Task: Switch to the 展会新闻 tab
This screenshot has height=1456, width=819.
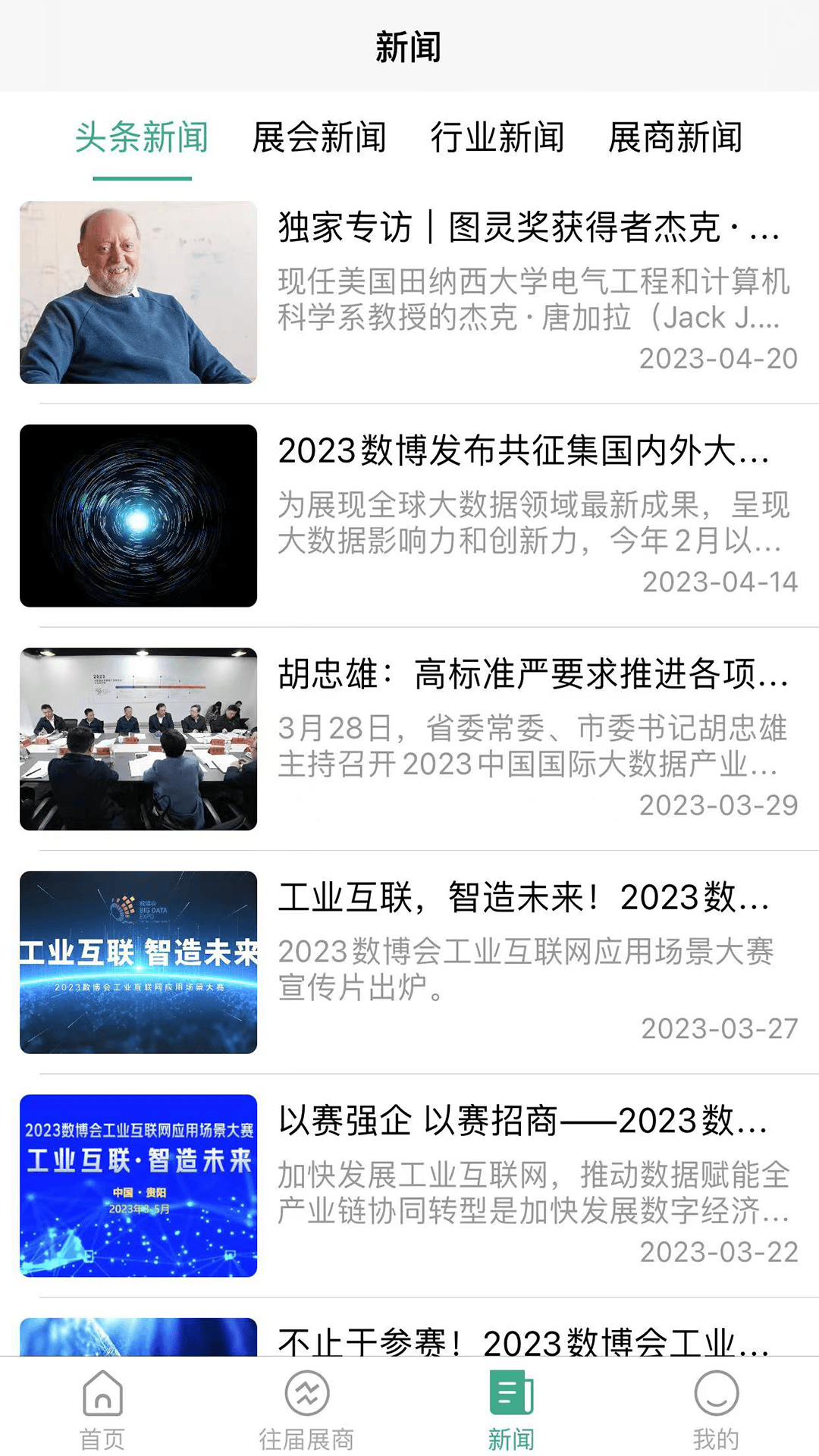Action: tap(319, 139)
